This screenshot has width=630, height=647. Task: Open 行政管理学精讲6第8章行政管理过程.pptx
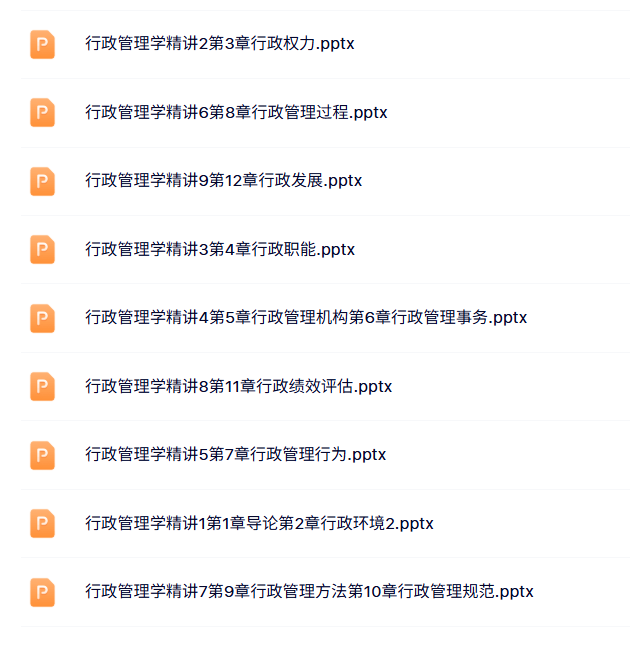pos(236,112)
